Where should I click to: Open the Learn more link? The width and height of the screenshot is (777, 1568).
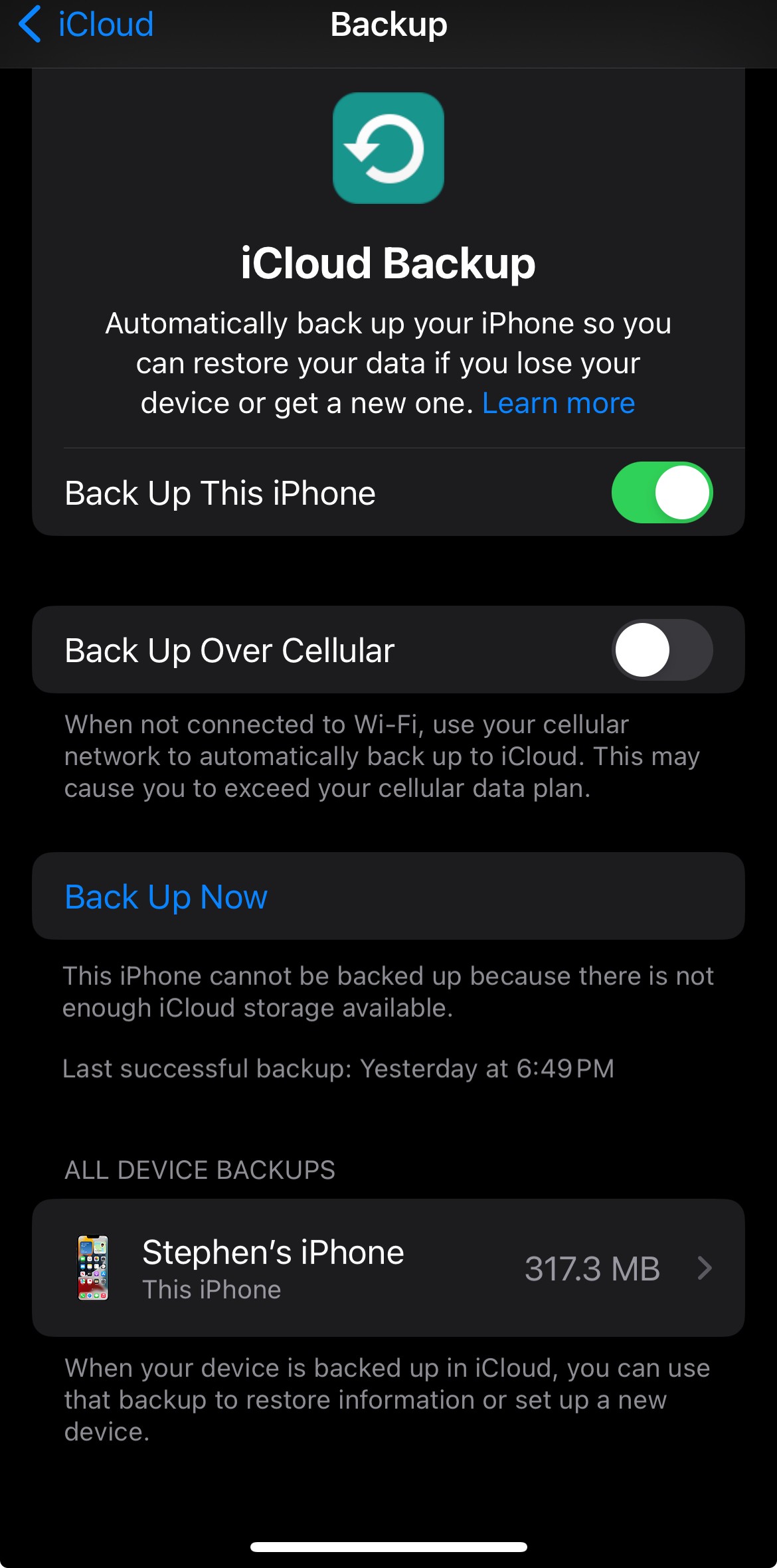(x=559, y=403)
